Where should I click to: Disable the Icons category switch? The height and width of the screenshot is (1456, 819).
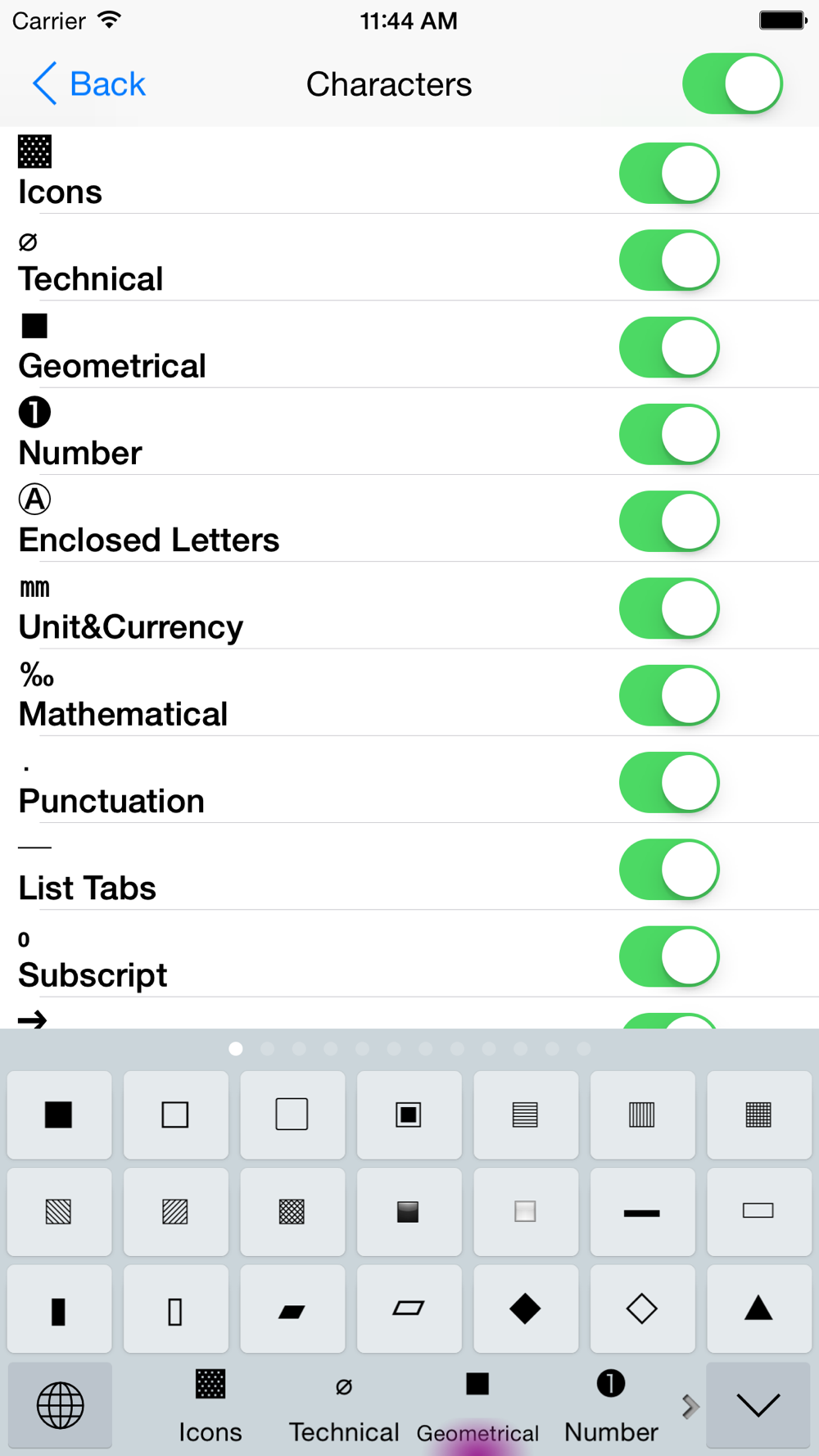(x=669, y=174)
